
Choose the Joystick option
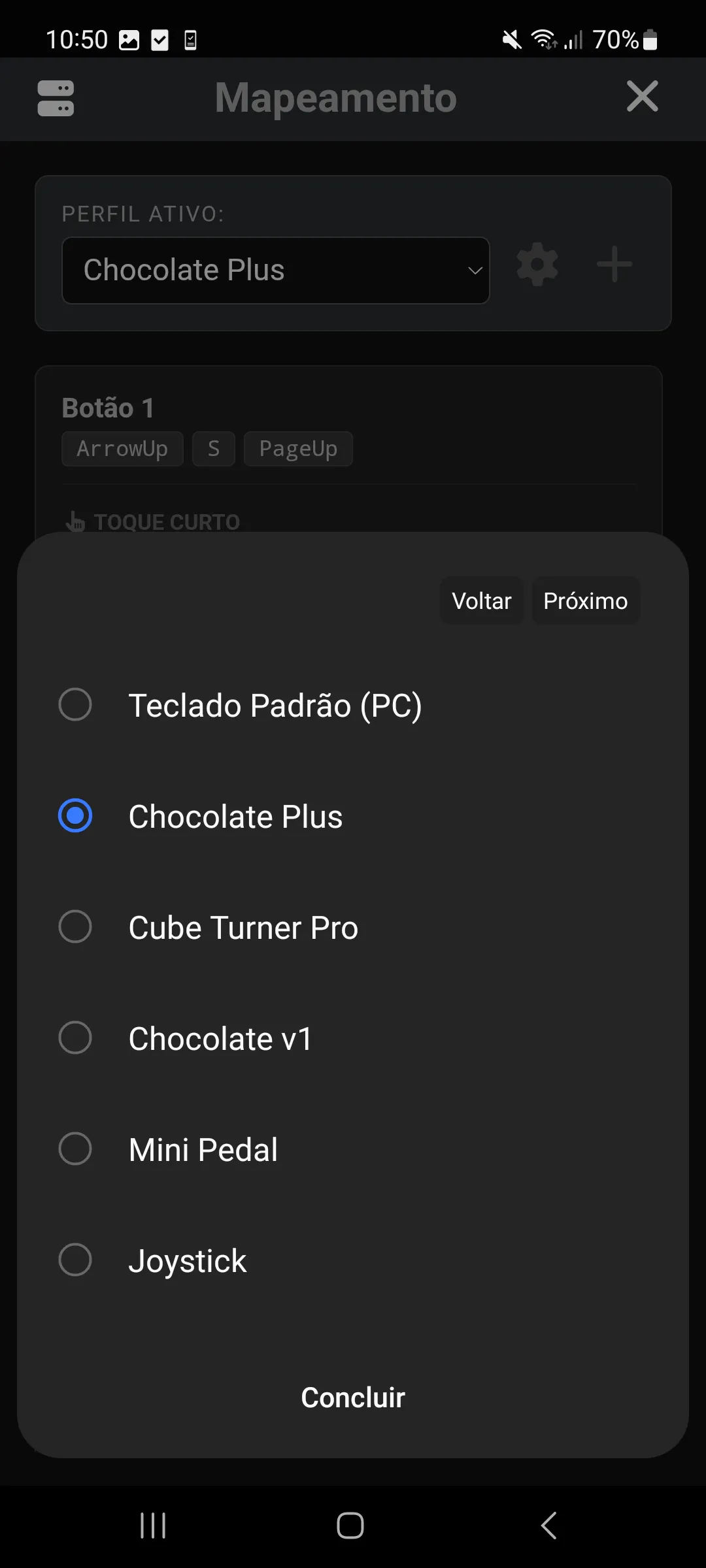[x=353, y=1260]
